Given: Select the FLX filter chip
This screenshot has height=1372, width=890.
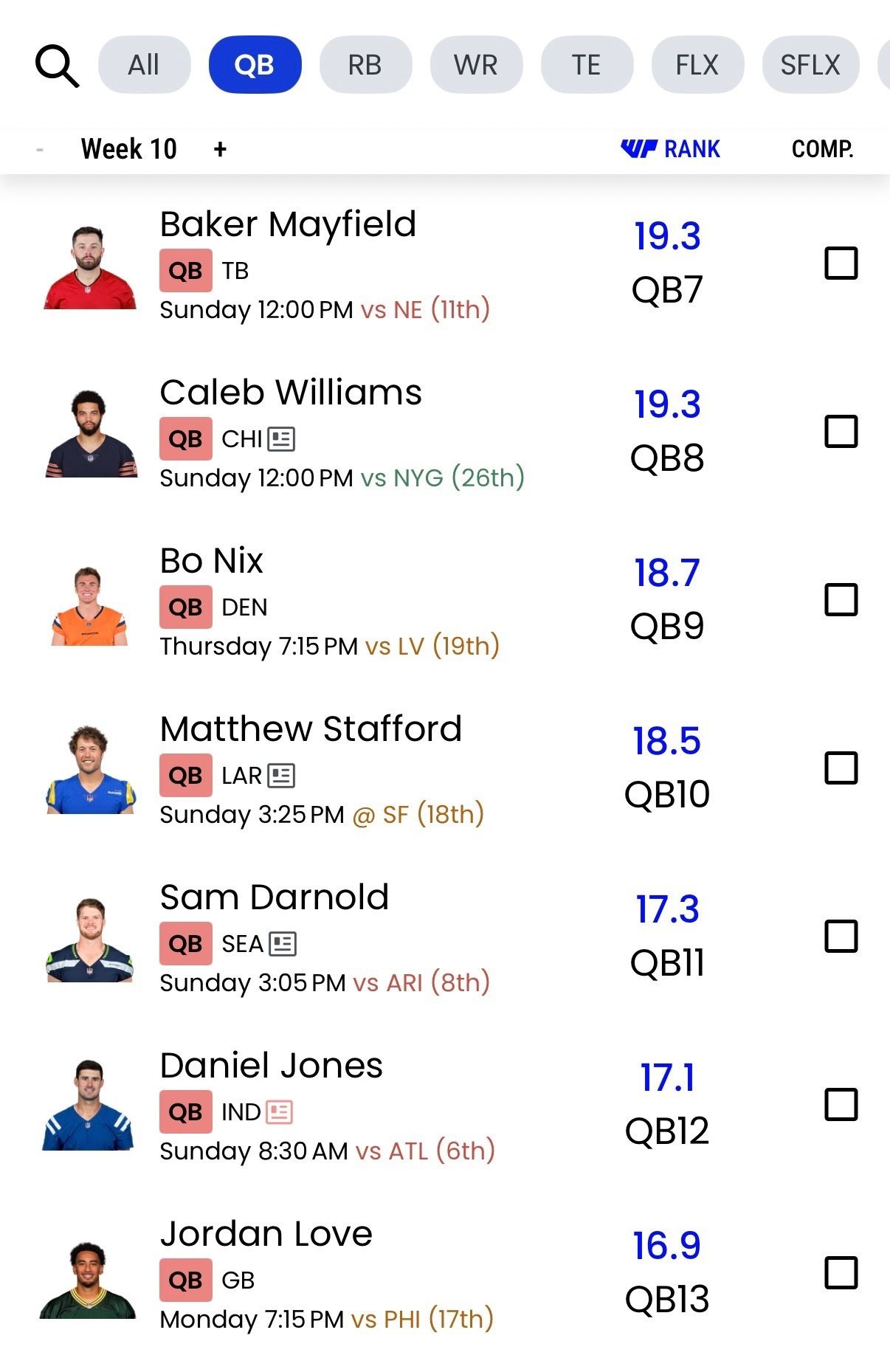Looking at the screenshot, I should click(x=697, y=65).
